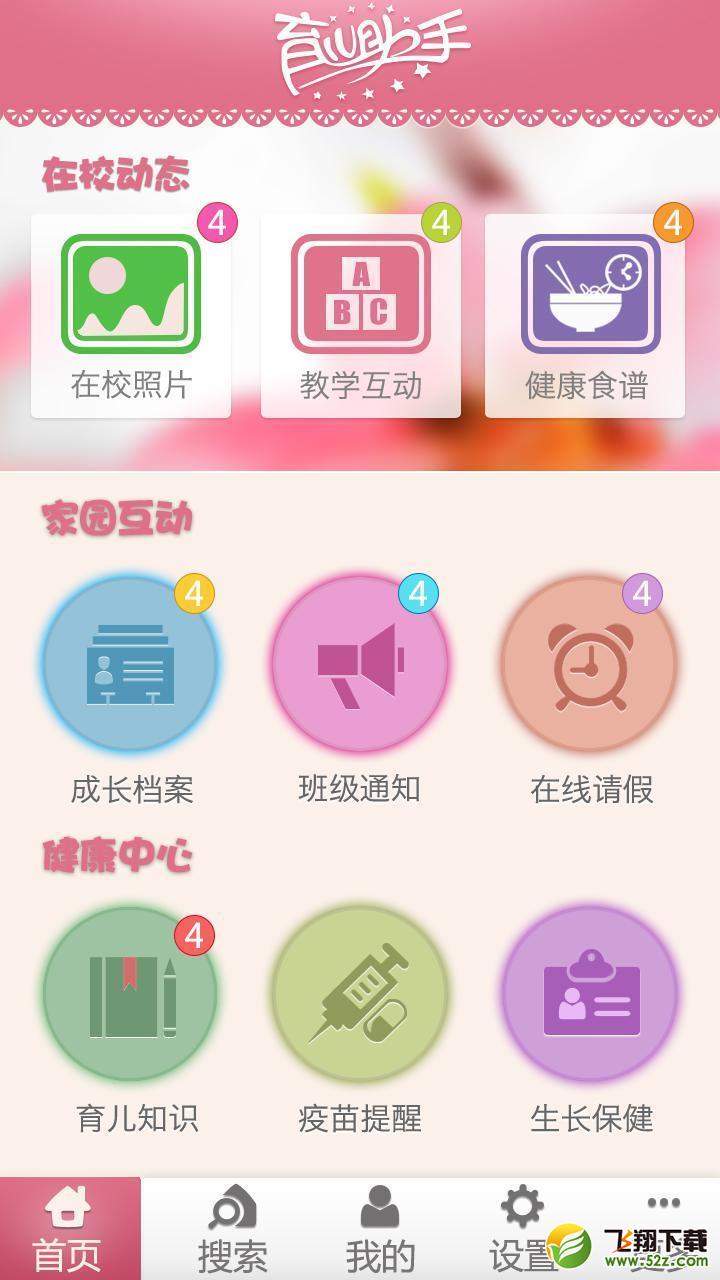Switch to the 我的 tab
Viewport: 720px width, 1280px height.
pyautogui.click(x=380, y=1229)
